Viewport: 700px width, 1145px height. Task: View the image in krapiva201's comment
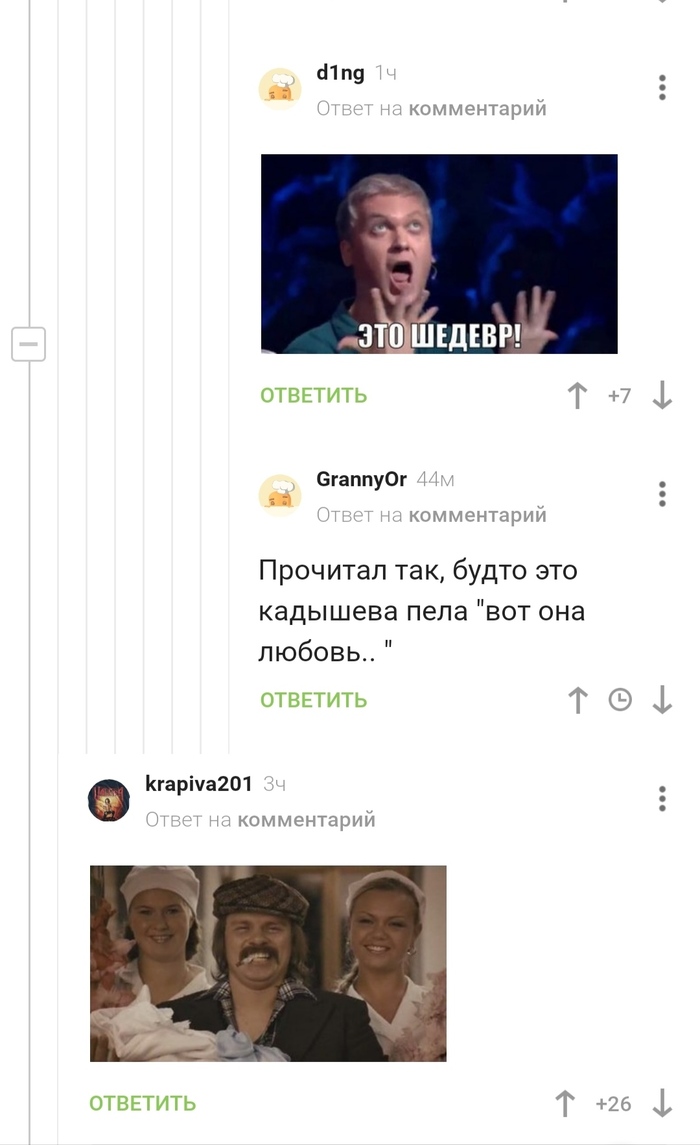(268, 963)
